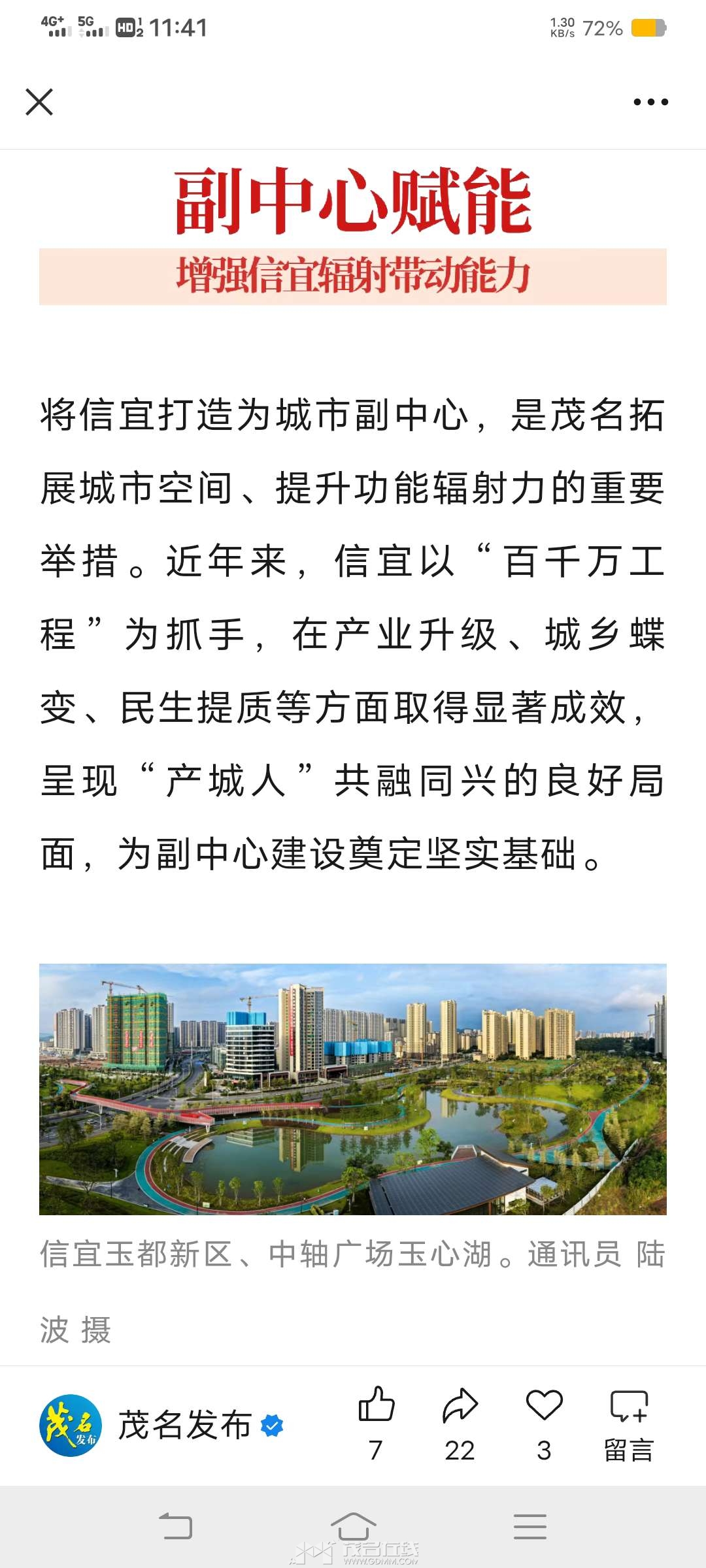The image size is (706, 1568).
Task: Toggle the battery indicator display
Action: coord(647,29)
